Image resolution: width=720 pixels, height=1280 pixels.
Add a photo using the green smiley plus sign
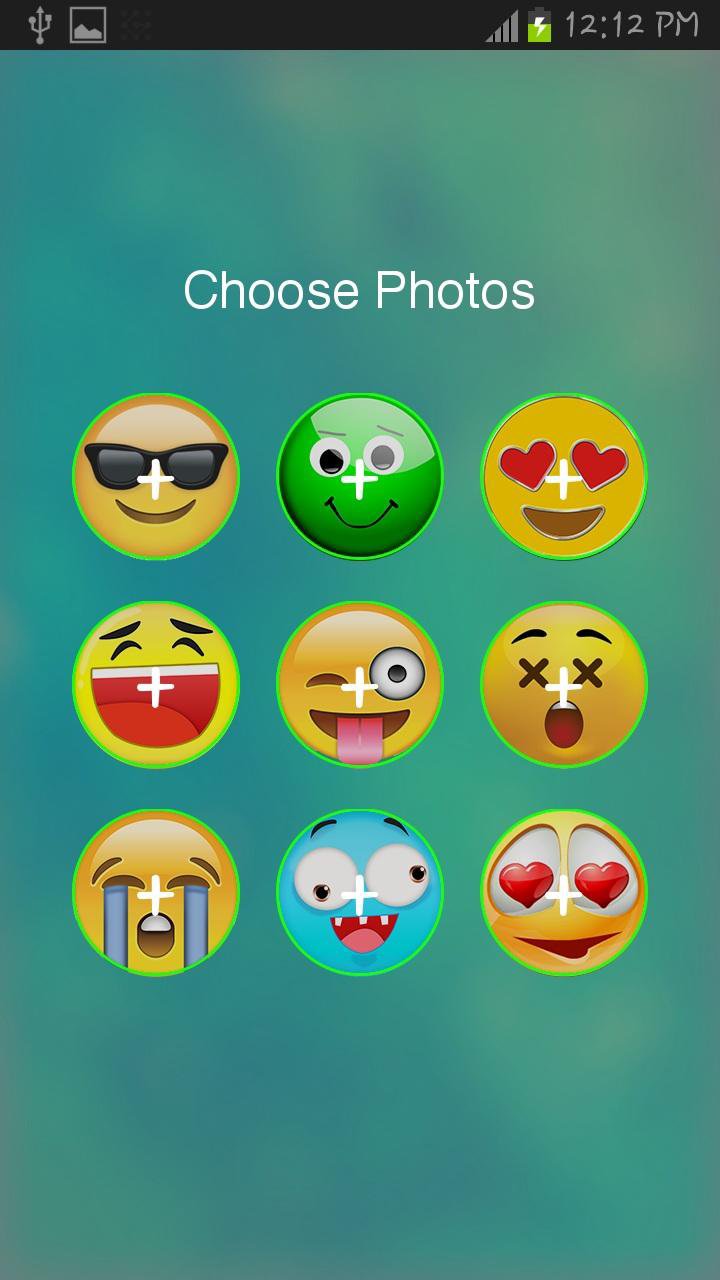click(356, 486)
